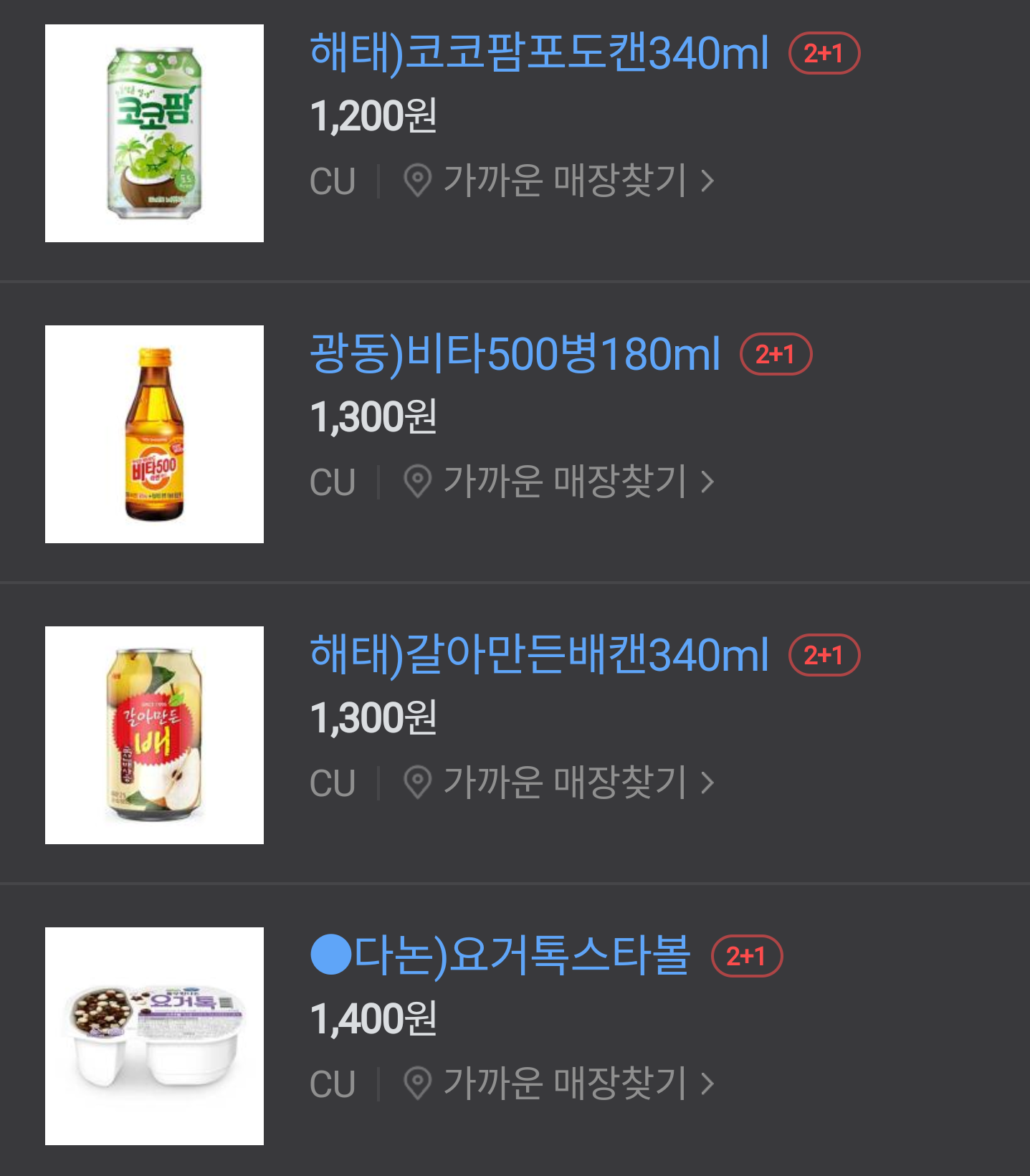The height and width of the screenshot is (1176, 1030).
Task: Open the 해태)갈아만든배캔340ml product link
Action: tap(538, 655)
